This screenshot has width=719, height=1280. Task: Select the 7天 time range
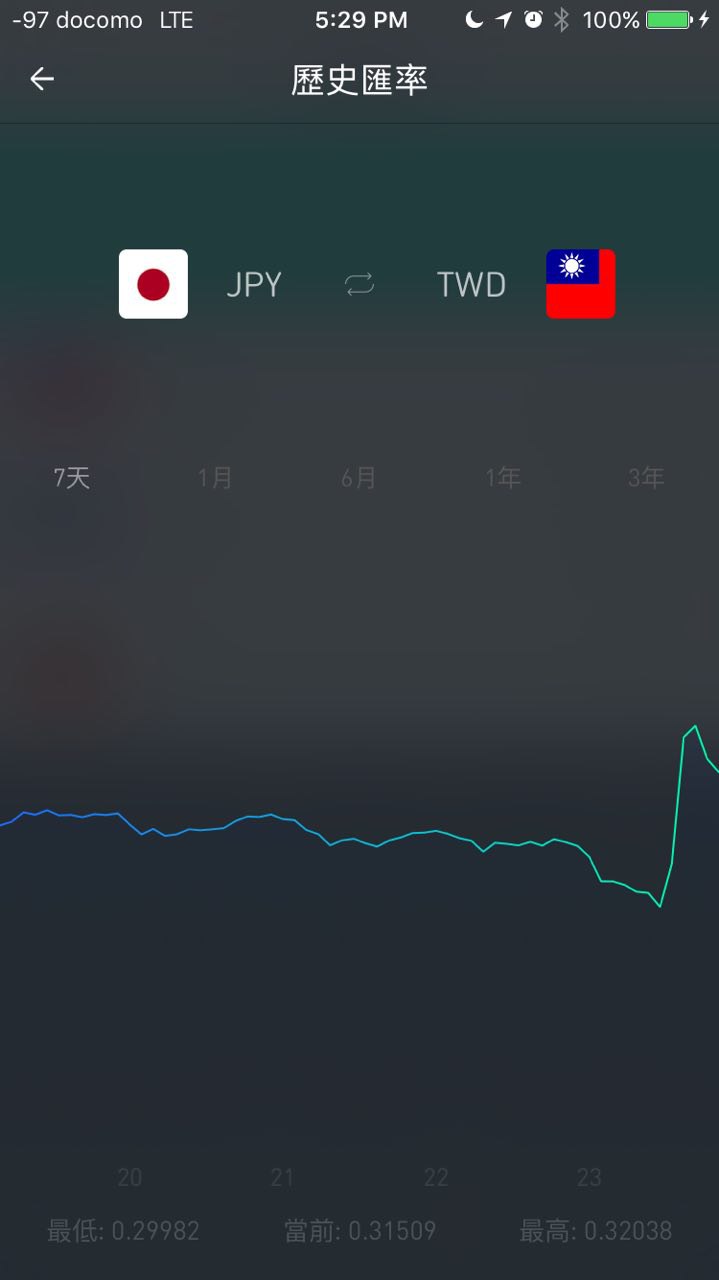pos(72,478)
